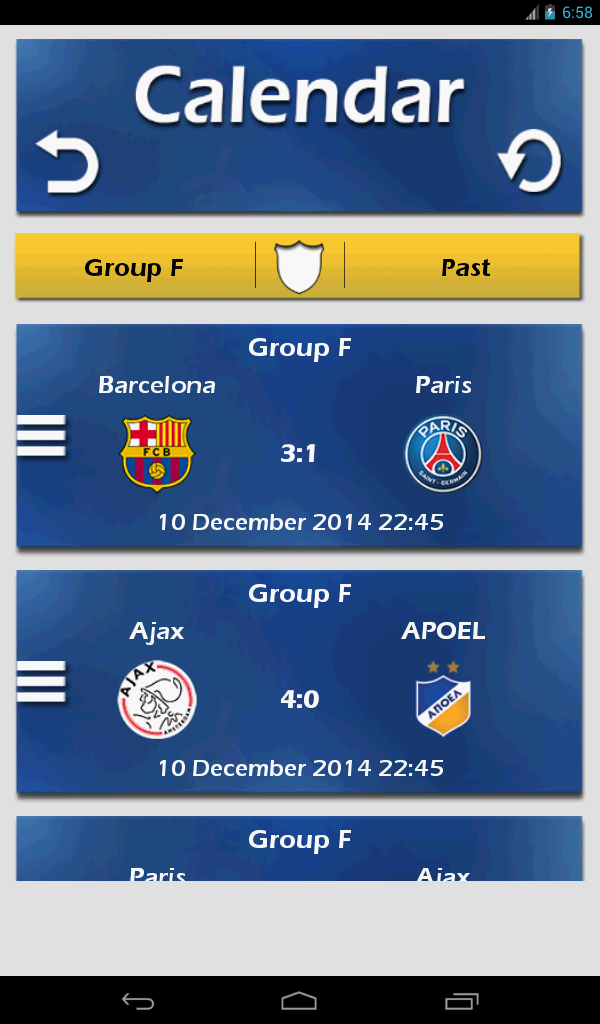This screenshot has width=600, height=1024.
Task: Open the Paris vs Ajax match card
Action: (x=299, y=850)
